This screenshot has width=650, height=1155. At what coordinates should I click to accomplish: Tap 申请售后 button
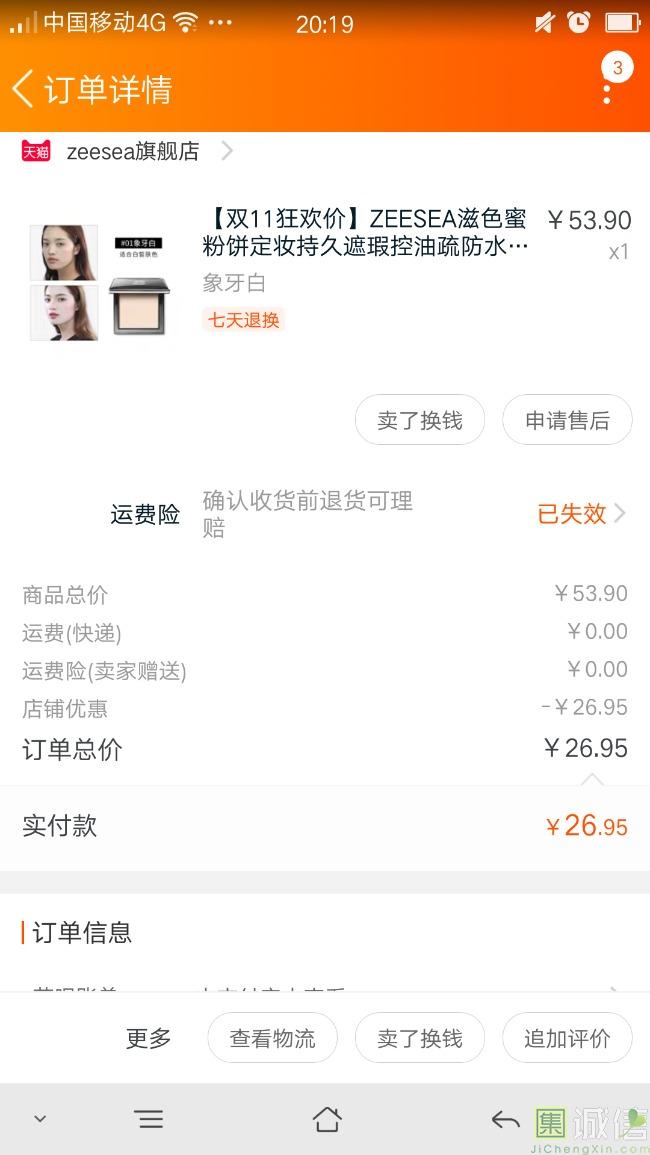click(x=567, y=420)
